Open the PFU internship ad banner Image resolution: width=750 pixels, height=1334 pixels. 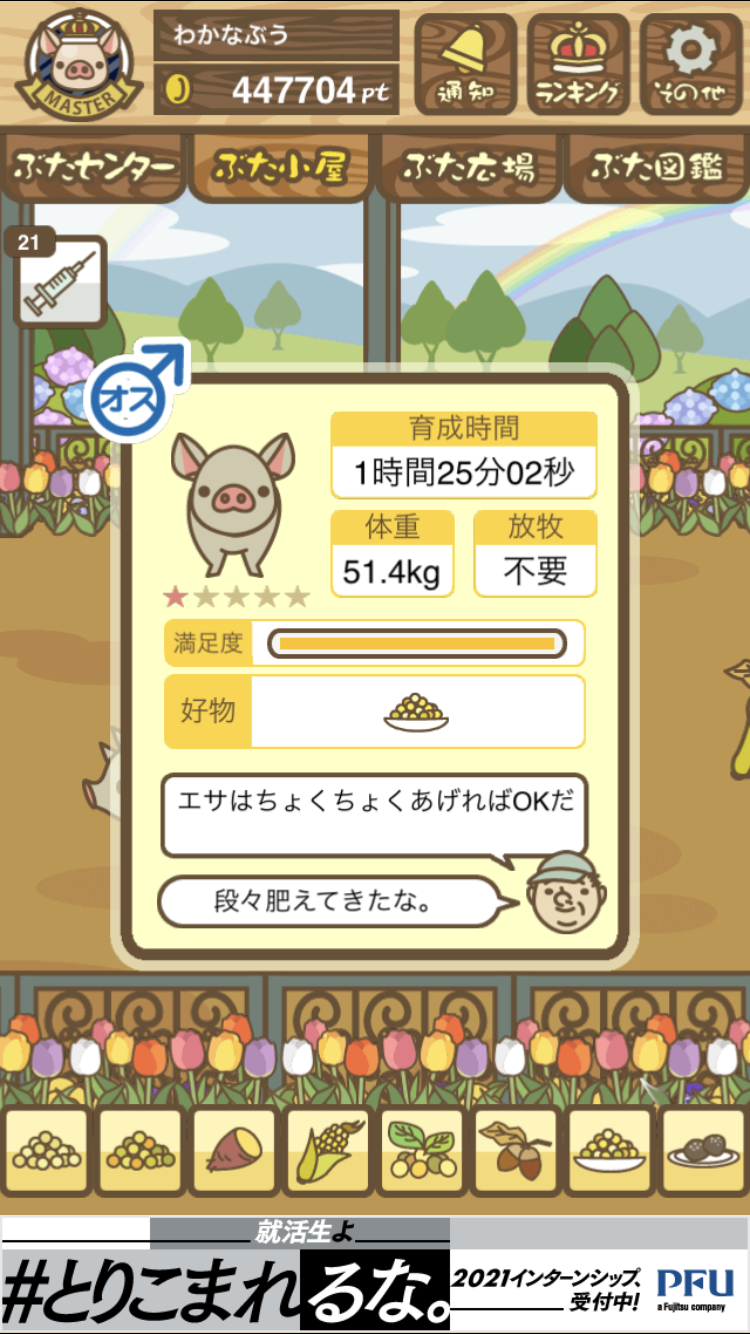375,1275
